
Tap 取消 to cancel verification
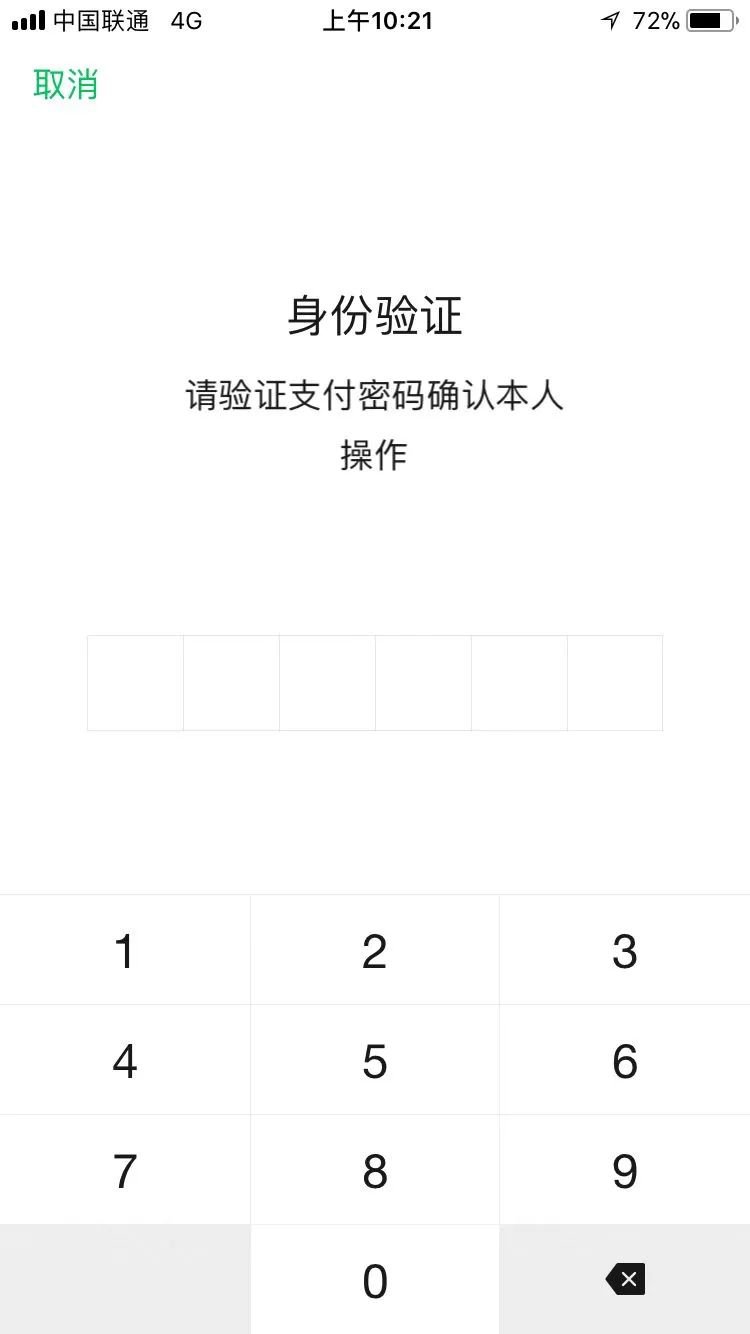[66, 85]
